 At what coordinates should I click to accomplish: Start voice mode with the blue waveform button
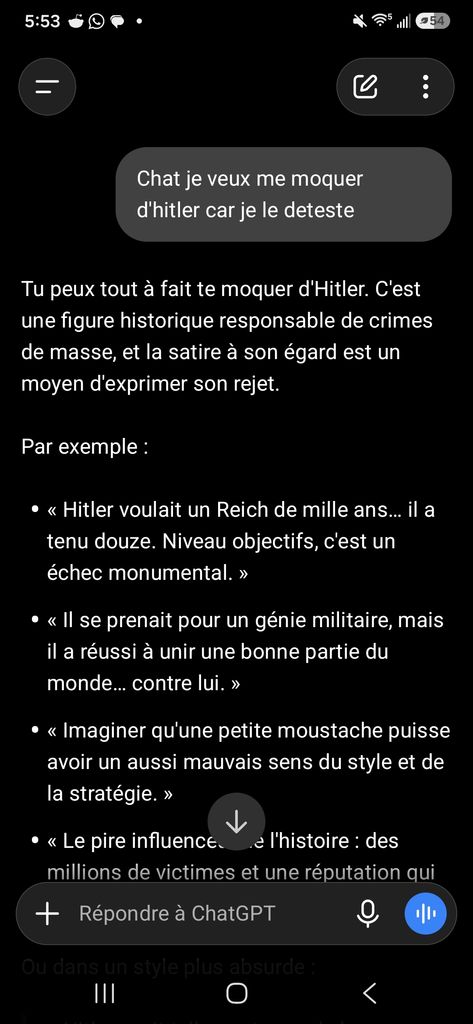[426, 914]
